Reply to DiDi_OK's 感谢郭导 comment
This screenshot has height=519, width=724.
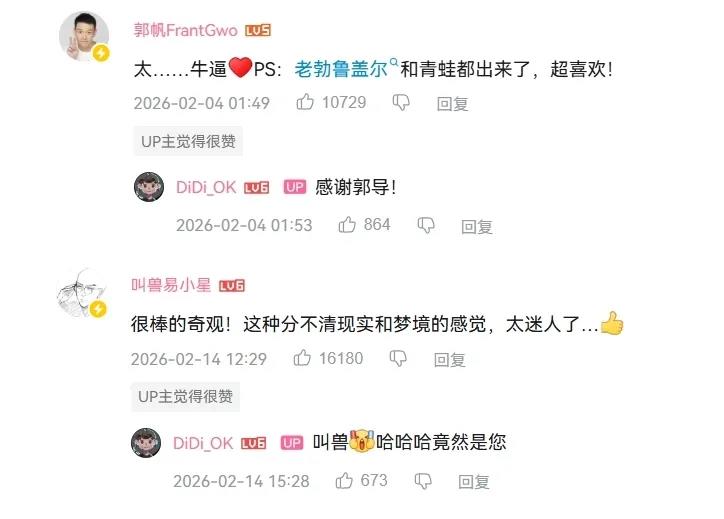click(476, 227)
